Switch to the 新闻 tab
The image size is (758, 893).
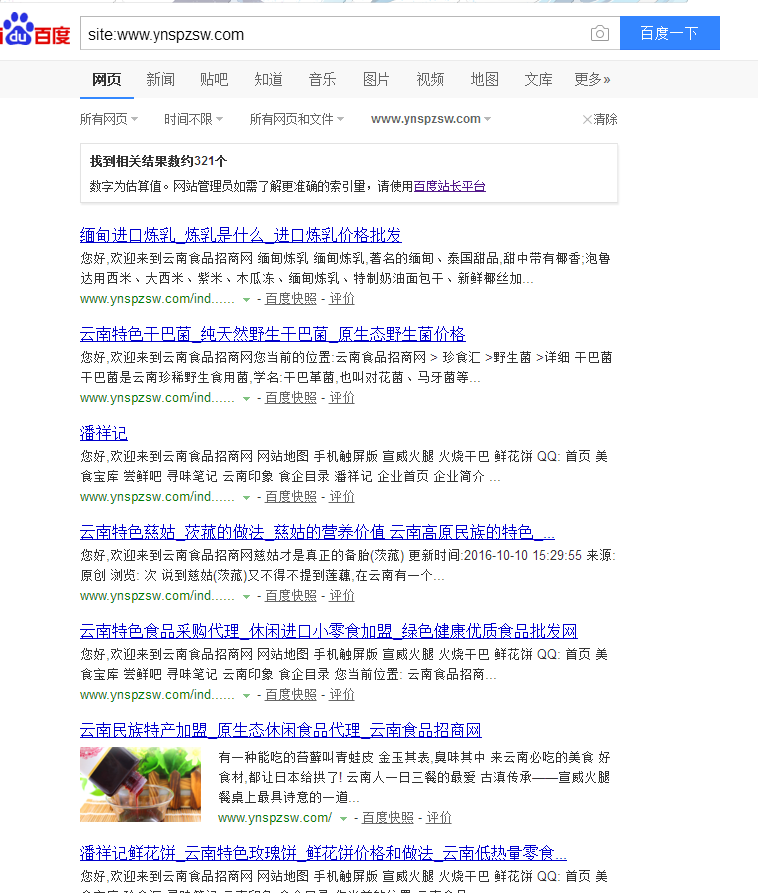(160, 80)
